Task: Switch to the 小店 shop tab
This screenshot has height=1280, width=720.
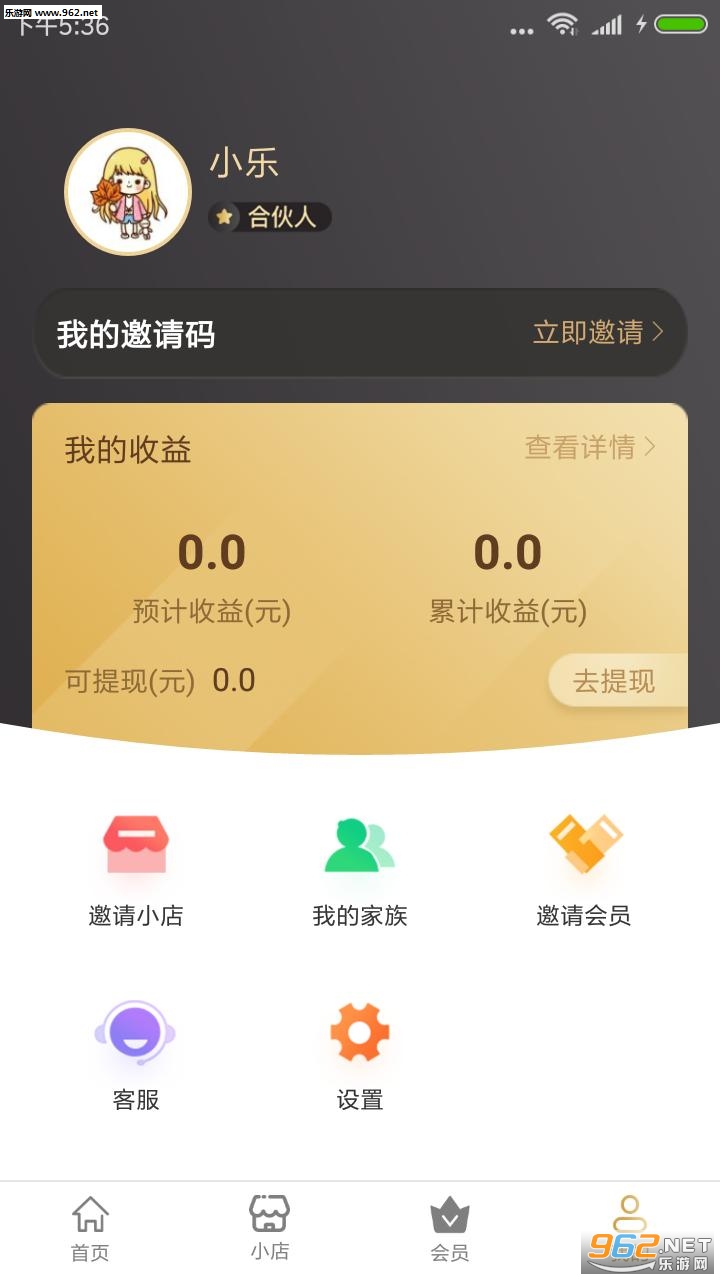Action: tap(270, 1229)
